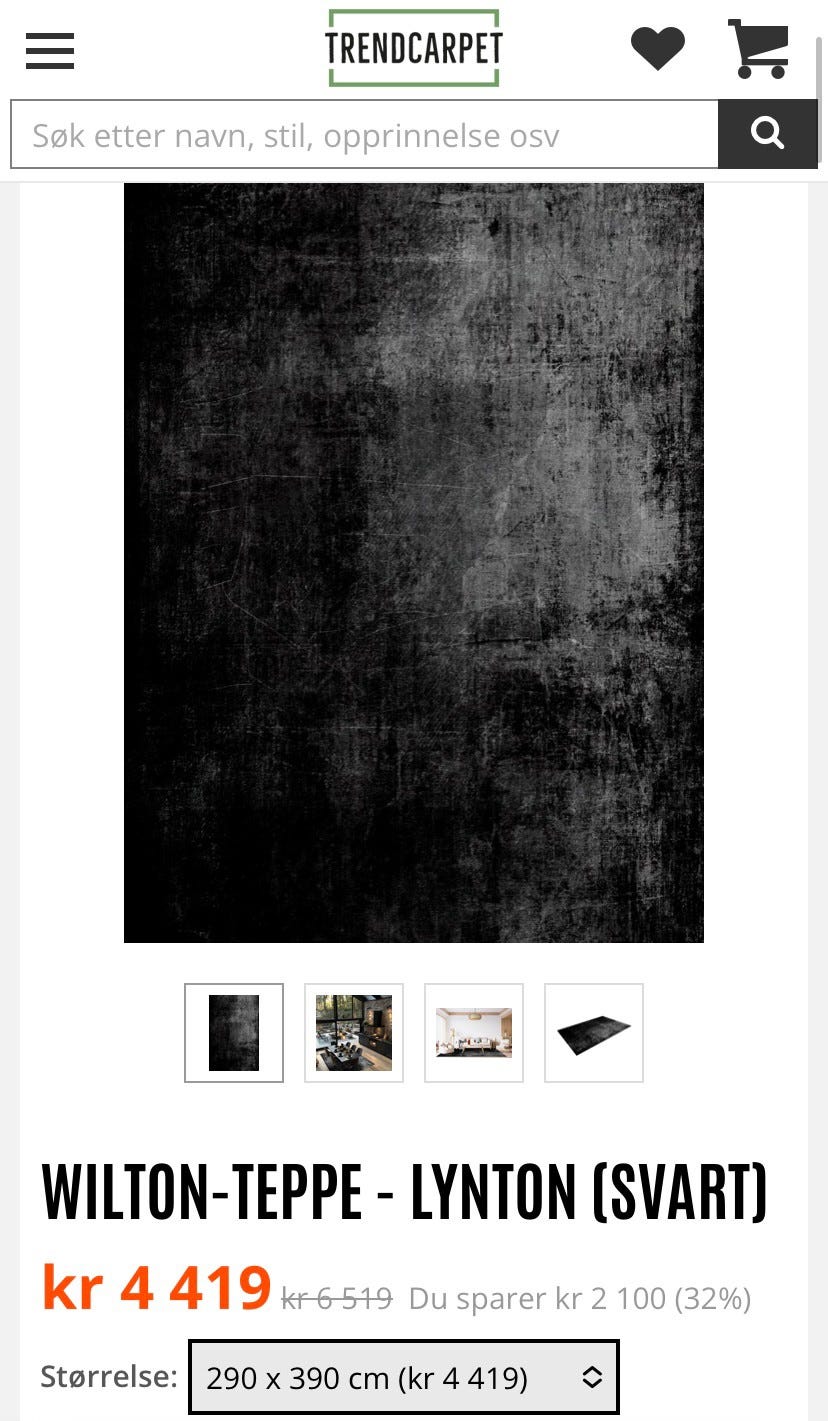The height and width of the screenshot is (1421, 828).
Task: Click the large main product image
Action: [x=413, y=560]
